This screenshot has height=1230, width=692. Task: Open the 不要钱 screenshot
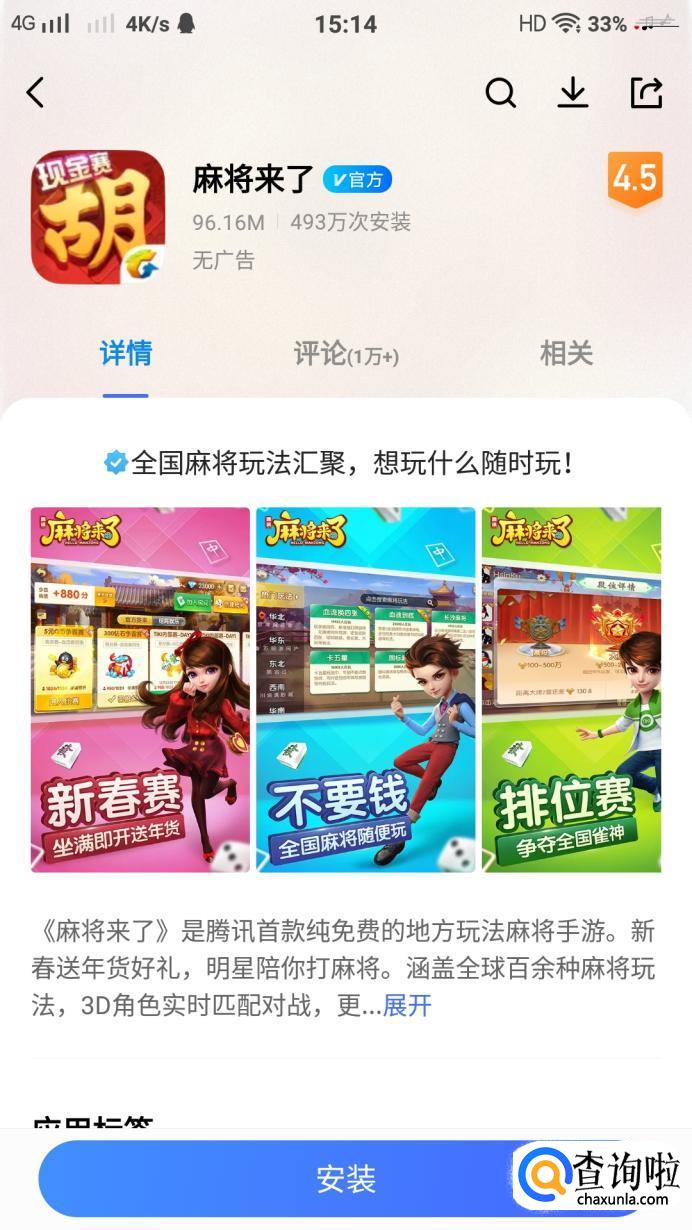(x=365, y=690)
